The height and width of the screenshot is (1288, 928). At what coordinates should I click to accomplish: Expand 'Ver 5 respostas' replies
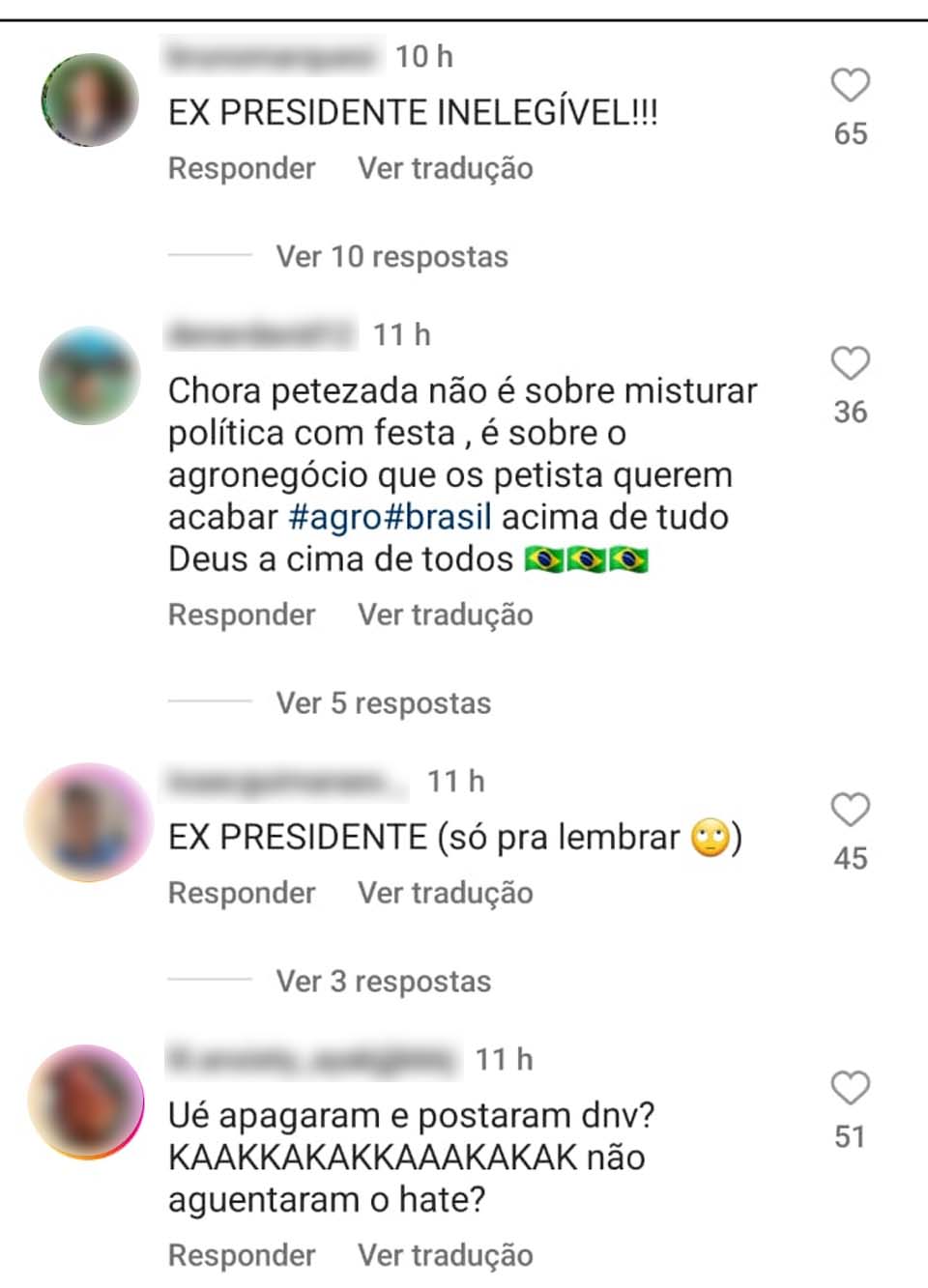(x=383, y=703)
